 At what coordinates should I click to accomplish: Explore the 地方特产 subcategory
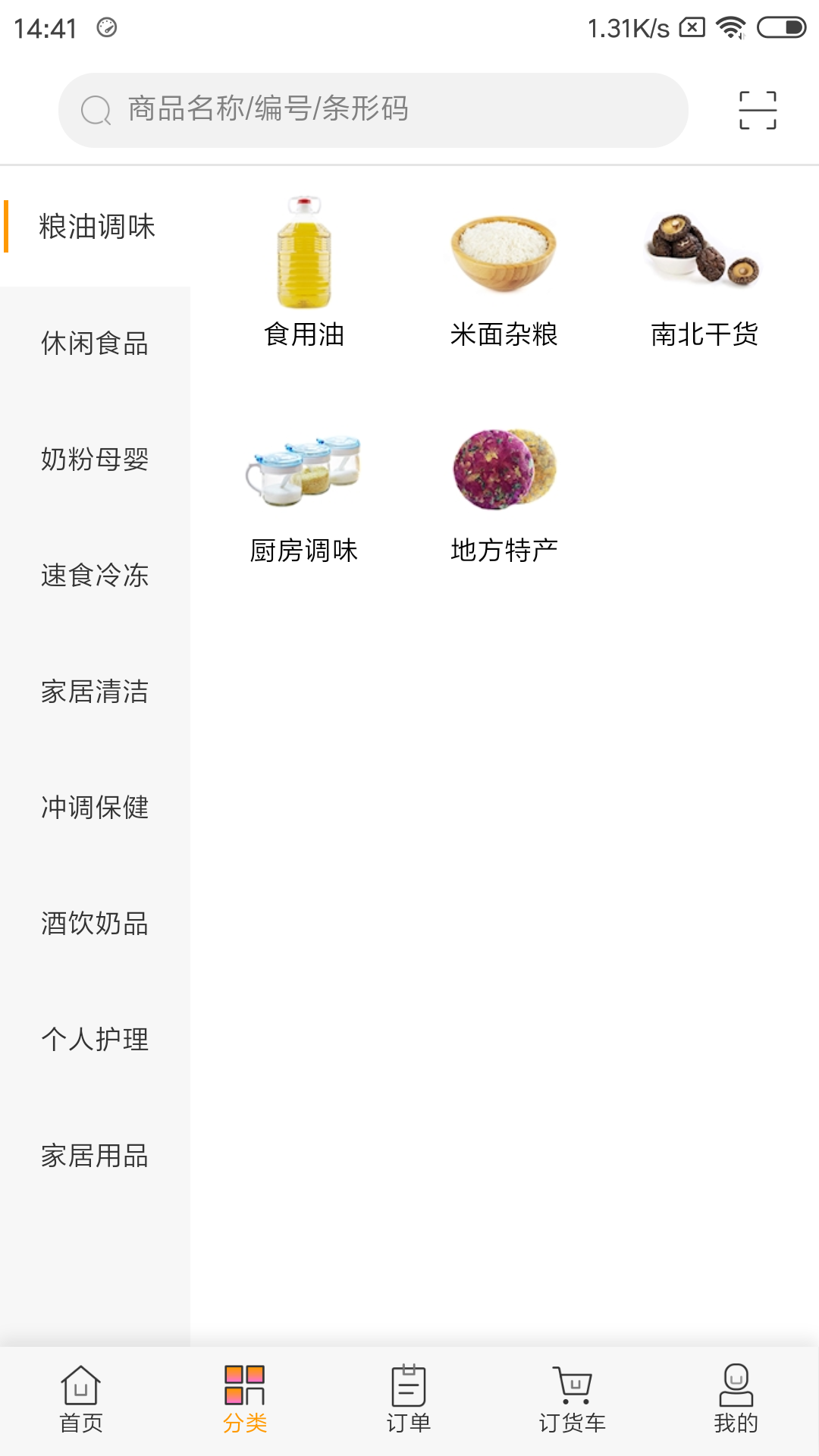point(504,493)
